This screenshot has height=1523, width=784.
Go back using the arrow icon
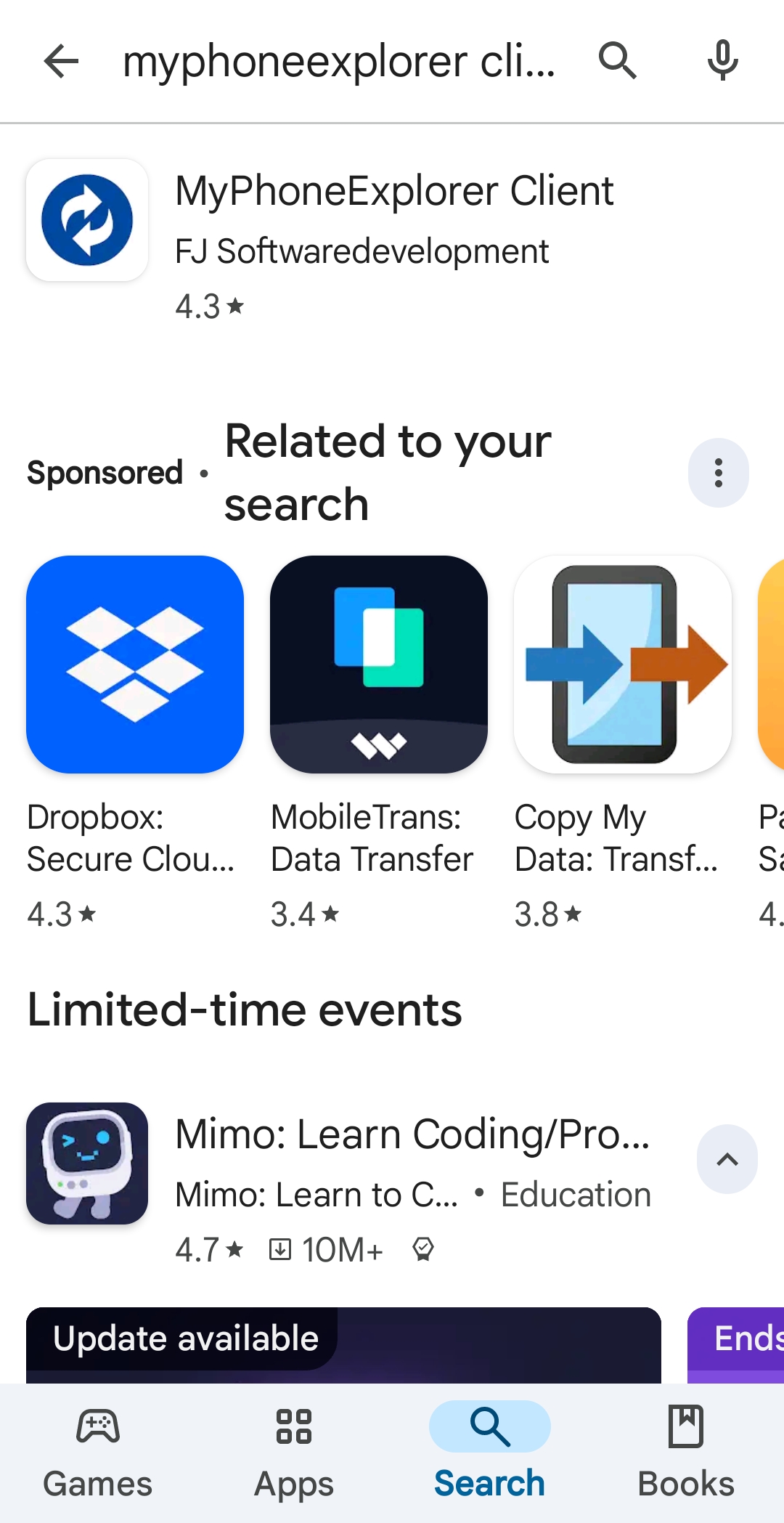[x=61, y=61]
